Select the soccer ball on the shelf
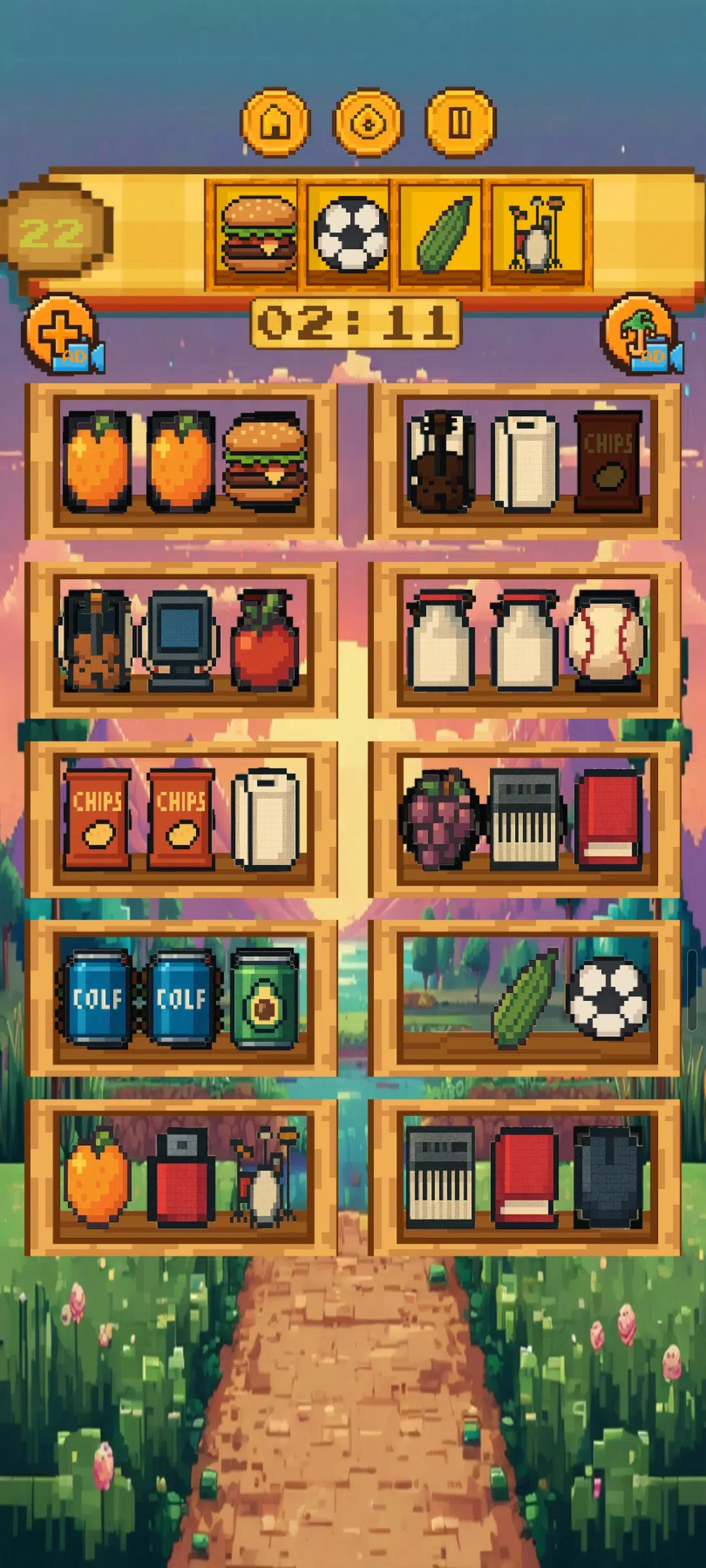The width and height of the screenshot is (706, 1568). coord(608,998)
